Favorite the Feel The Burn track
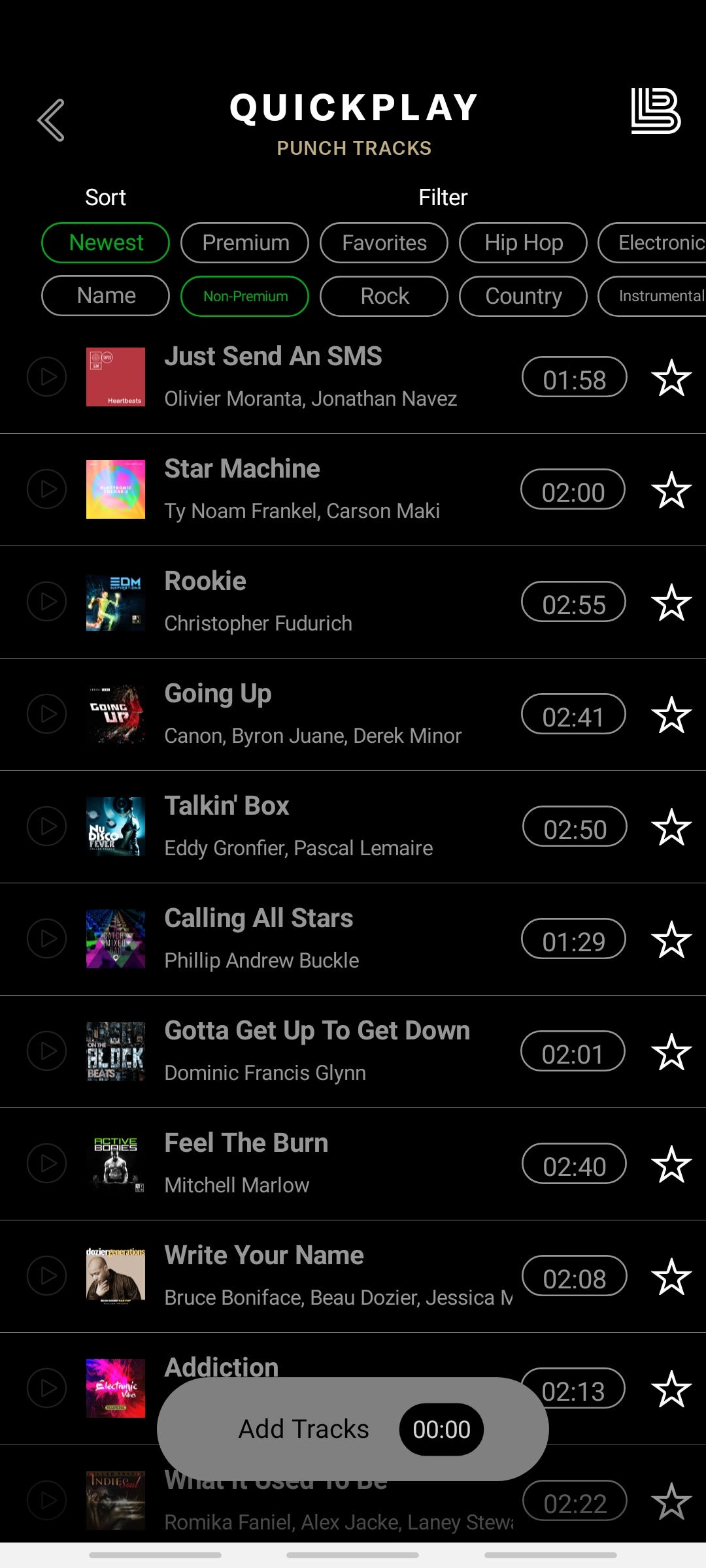Viewport: 706px width, 1568px height. tap(671, 1164)
